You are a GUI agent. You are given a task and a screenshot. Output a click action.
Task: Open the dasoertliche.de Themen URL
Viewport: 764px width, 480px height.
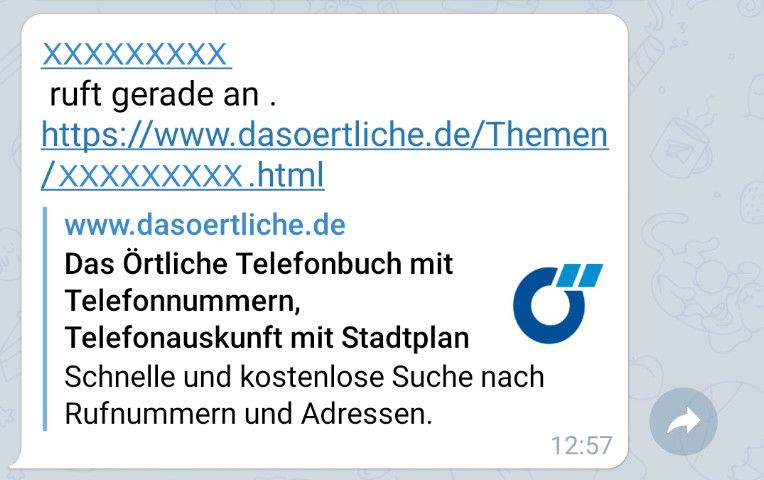(324, 133)
